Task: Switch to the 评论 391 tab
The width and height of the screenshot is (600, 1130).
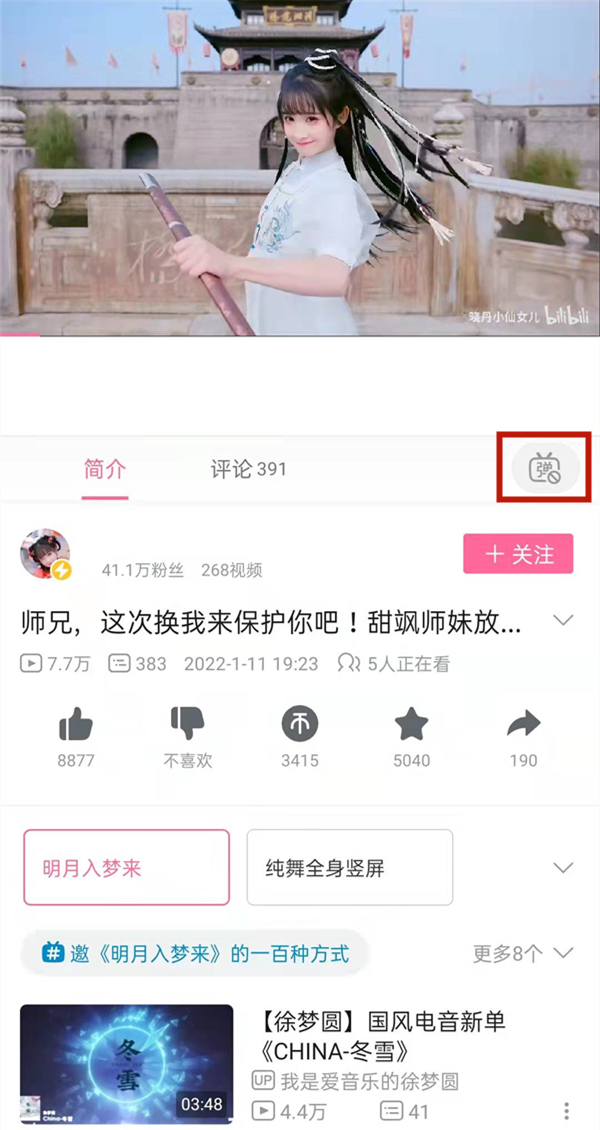Action: [x=248, y=469]
